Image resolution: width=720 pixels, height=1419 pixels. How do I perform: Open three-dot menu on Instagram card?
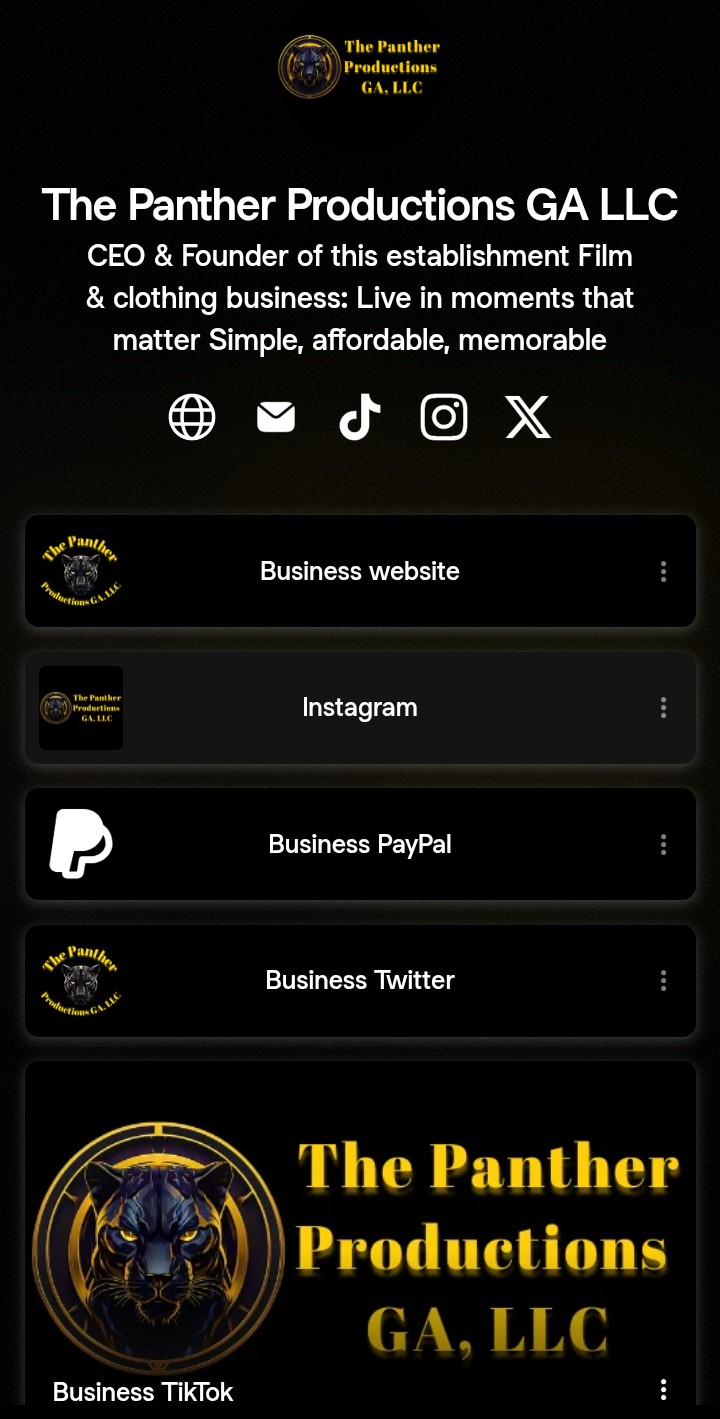coord(663,708)
